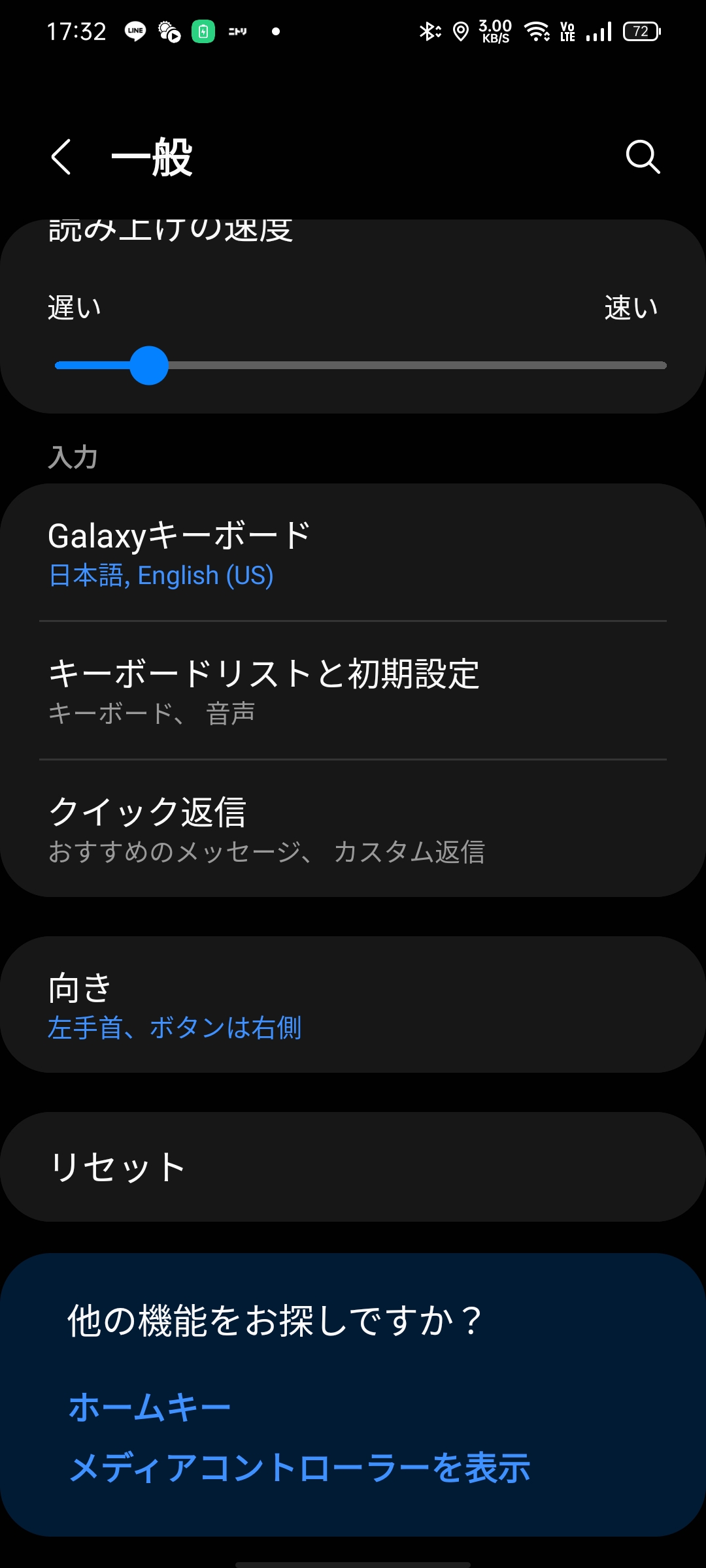
Task: Open キーボードリストと初期設定
Action: [x=353, y=691]
